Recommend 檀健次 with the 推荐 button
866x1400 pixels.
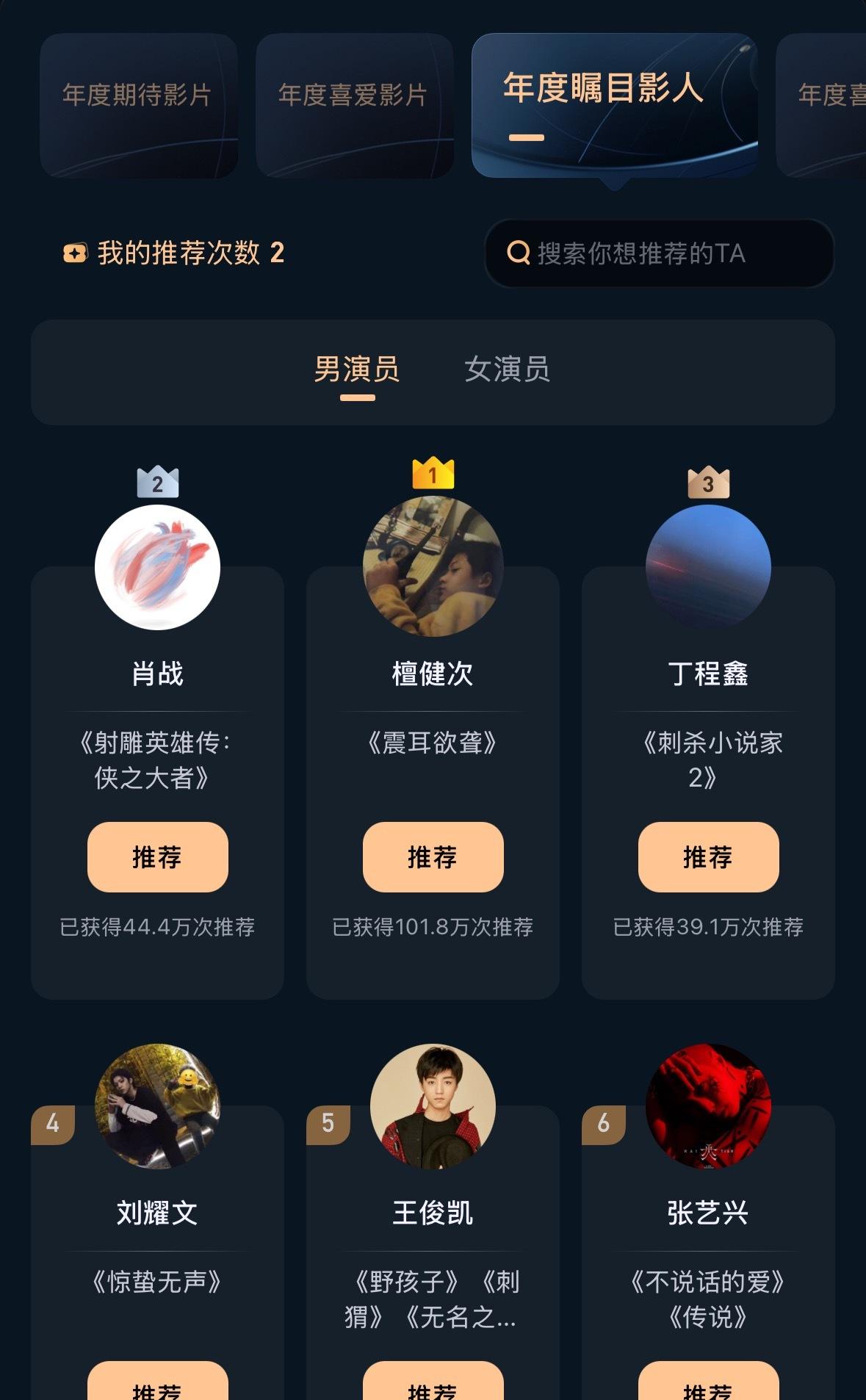point(433,857)
